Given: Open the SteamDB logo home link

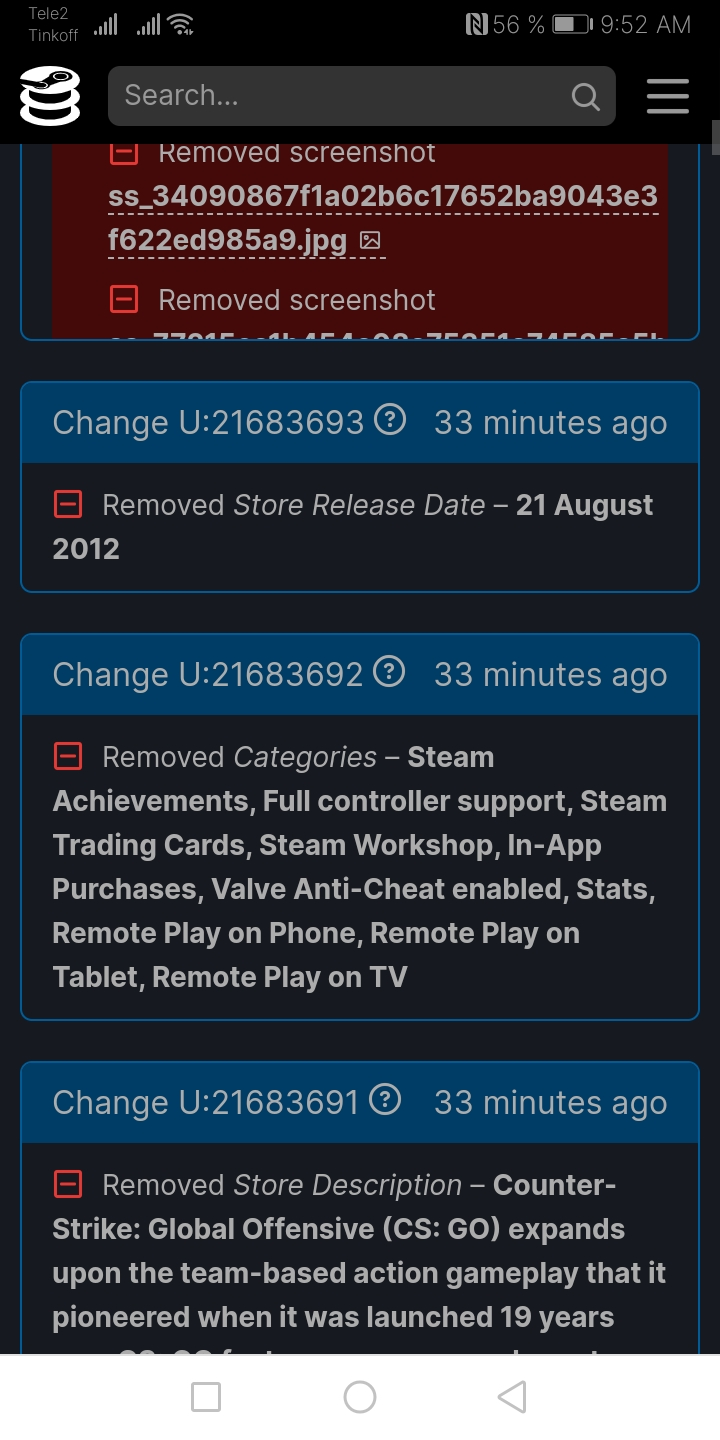Looking at the screenshot, I should 50,96.
